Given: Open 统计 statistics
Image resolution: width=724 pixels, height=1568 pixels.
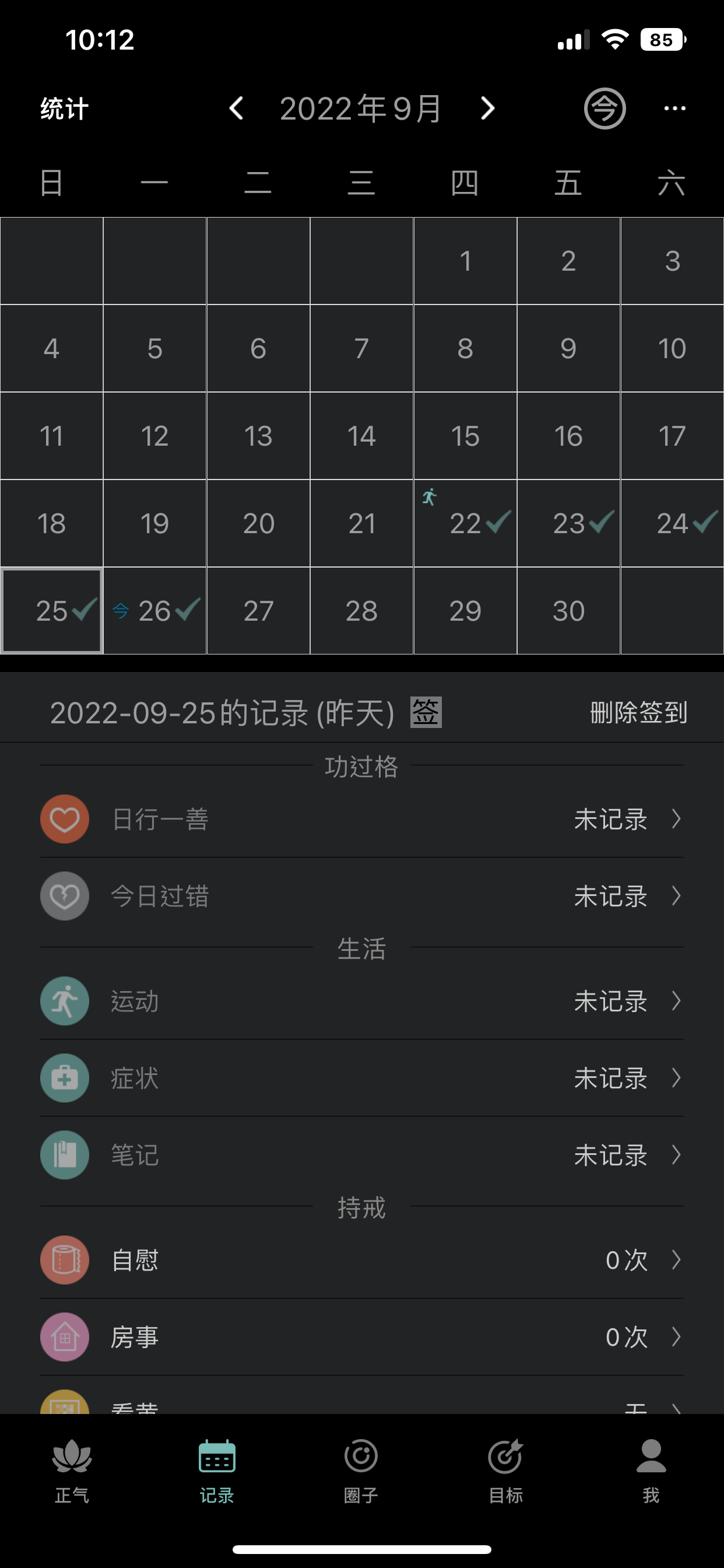Looking at the screenshot, I should 65,109.
